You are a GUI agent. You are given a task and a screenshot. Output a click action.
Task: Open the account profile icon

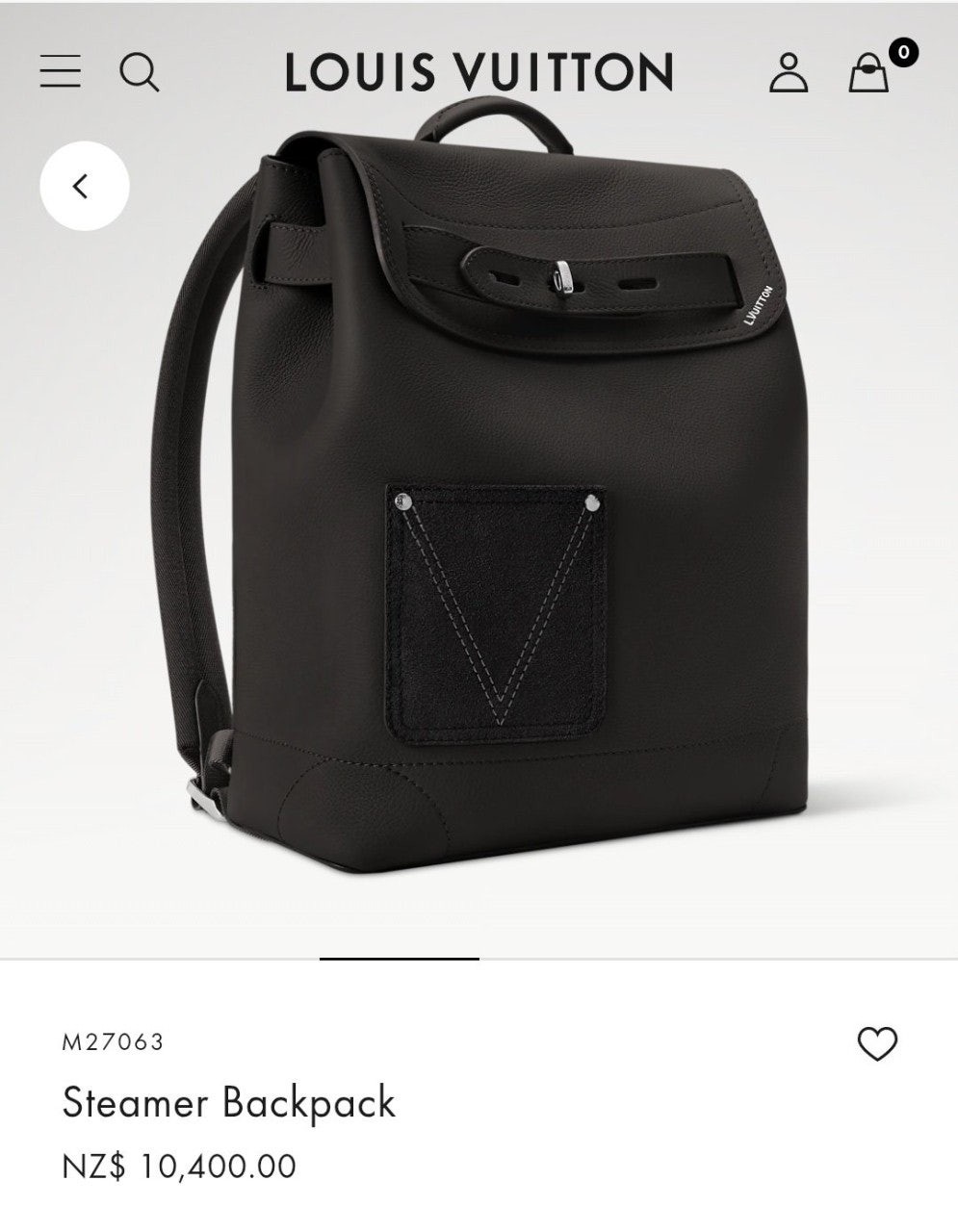point(789,72)
